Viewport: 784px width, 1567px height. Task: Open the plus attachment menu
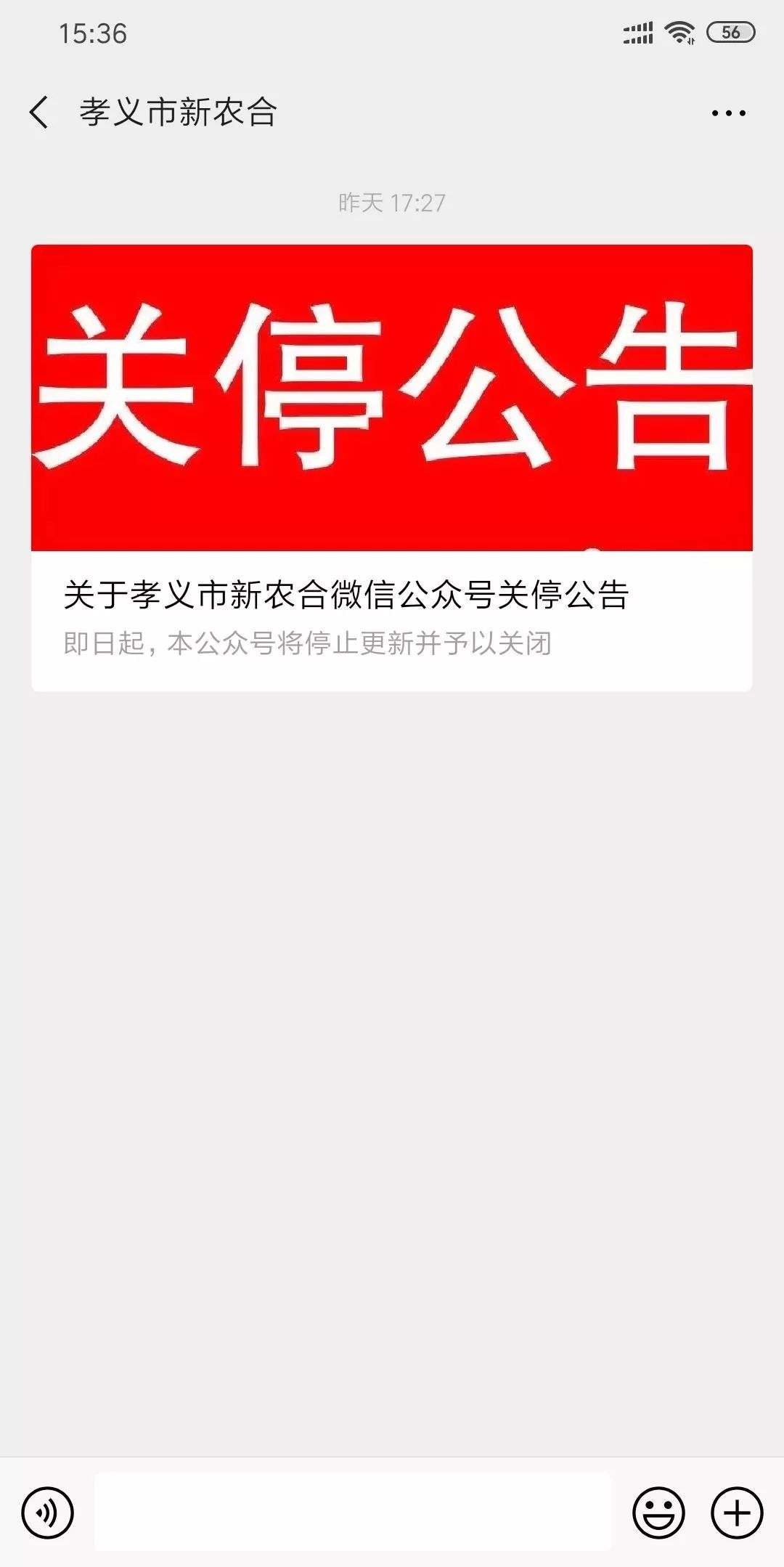click(737, 1513)
